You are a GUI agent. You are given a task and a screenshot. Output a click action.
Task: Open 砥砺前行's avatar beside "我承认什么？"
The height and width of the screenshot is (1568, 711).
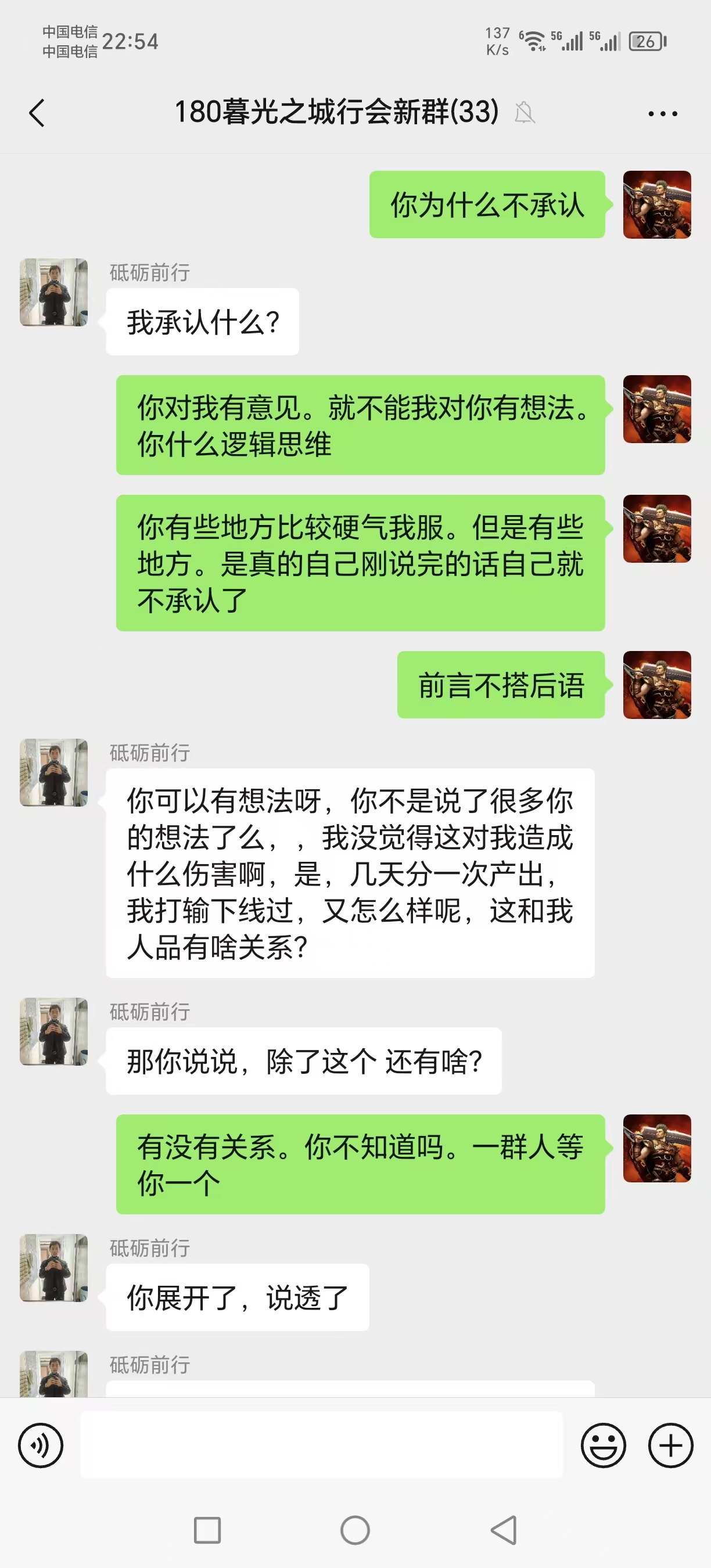point(53,292)
